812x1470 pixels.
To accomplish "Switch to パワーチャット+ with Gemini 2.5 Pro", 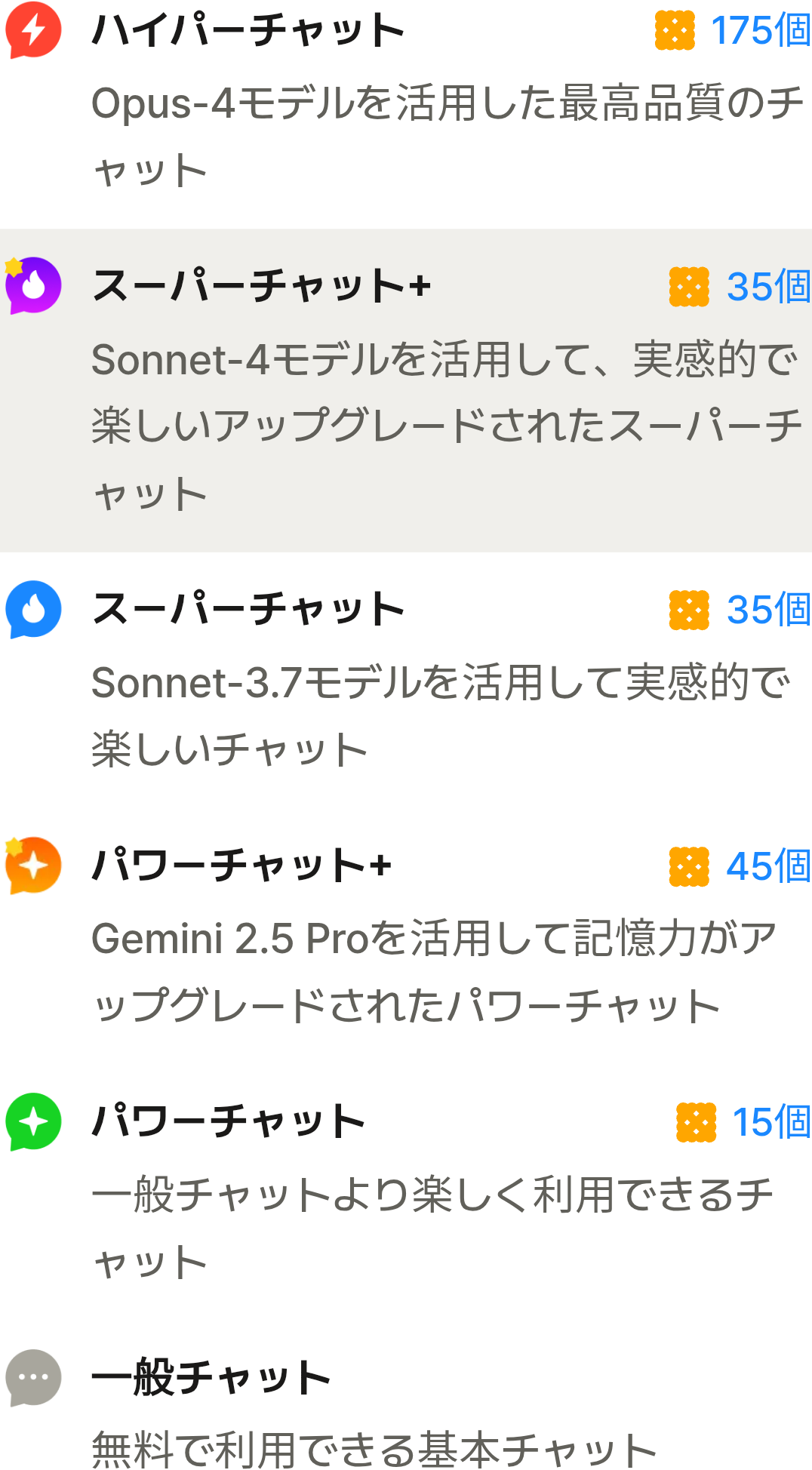I will 241,866.
